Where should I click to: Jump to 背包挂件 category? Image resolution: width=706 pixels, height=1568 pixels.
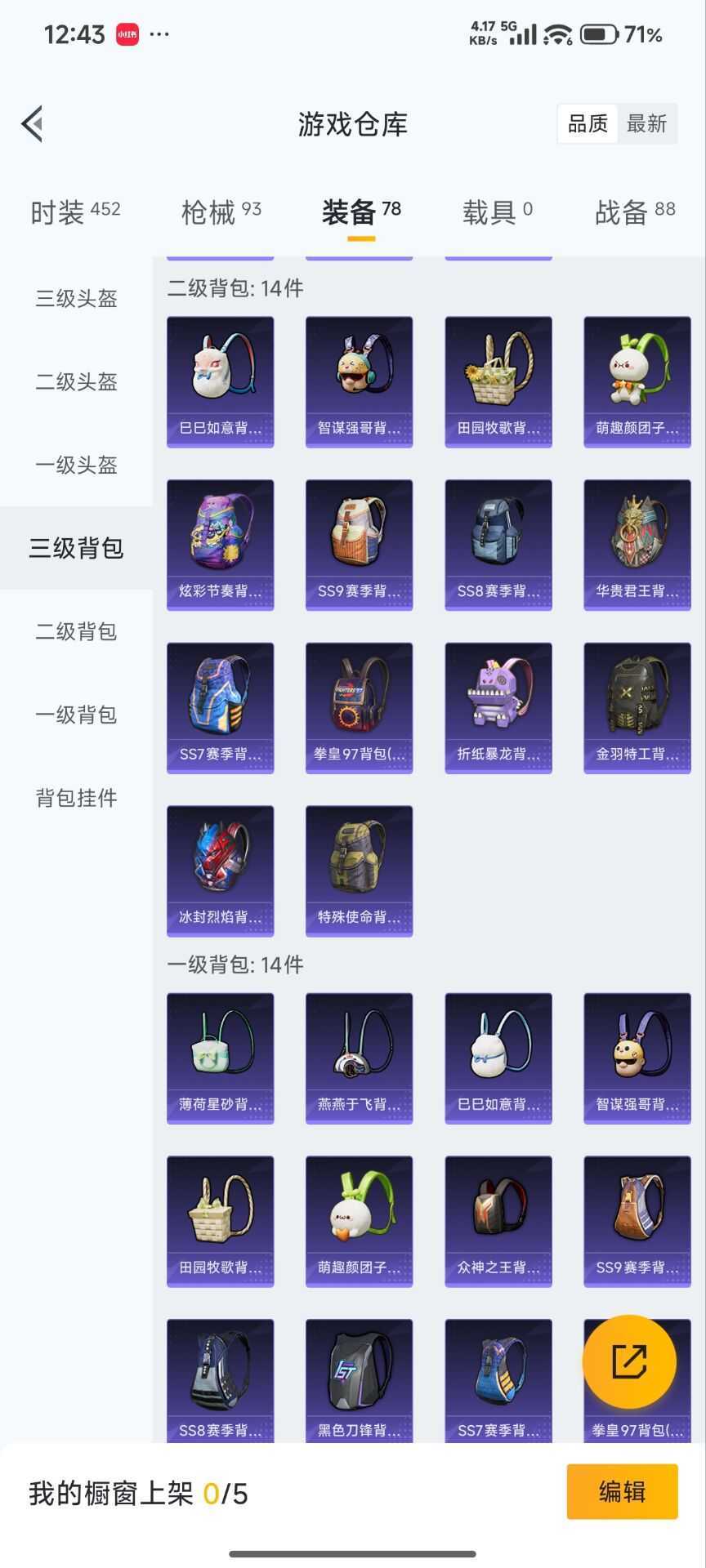76,798
